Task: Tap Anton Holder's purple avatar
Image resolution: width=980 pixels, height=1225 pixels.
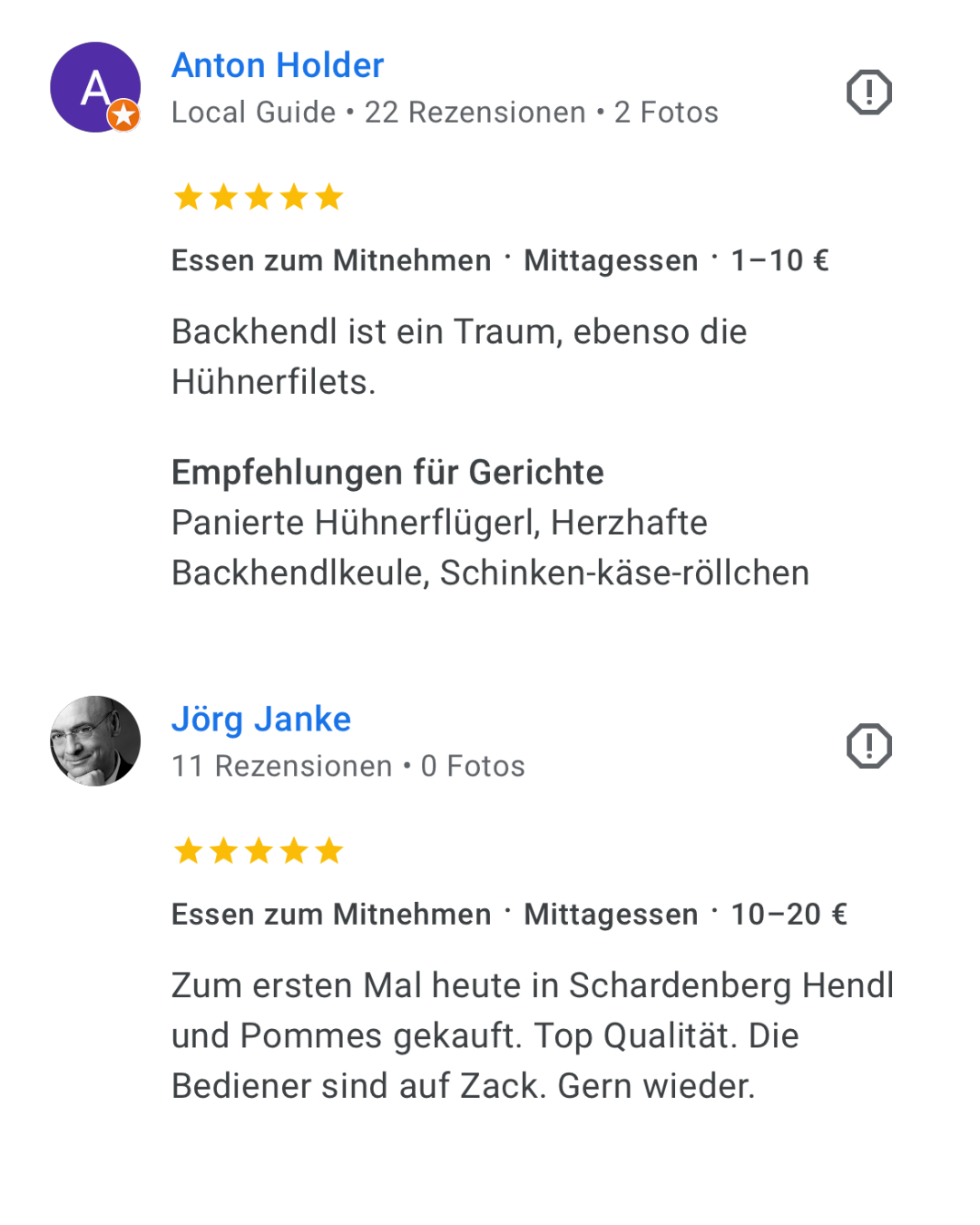Action: 94,87
